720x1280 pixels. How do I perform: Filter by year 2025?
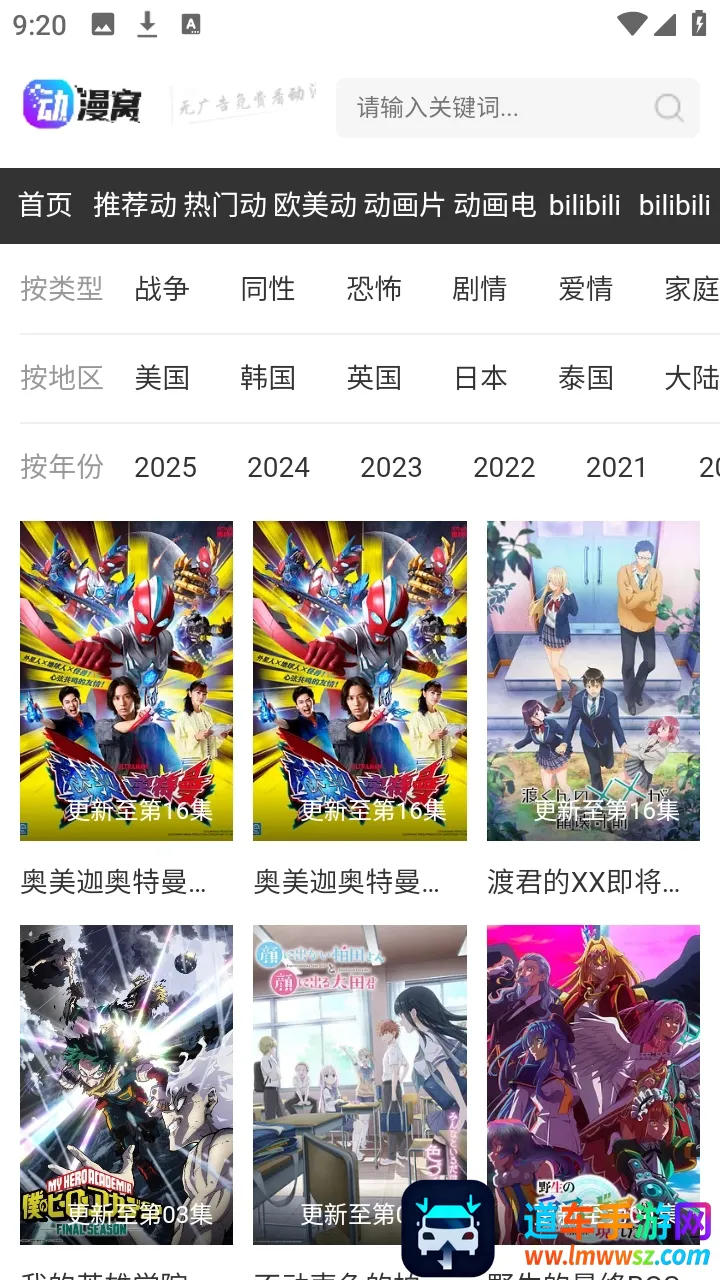pos(165,467)
